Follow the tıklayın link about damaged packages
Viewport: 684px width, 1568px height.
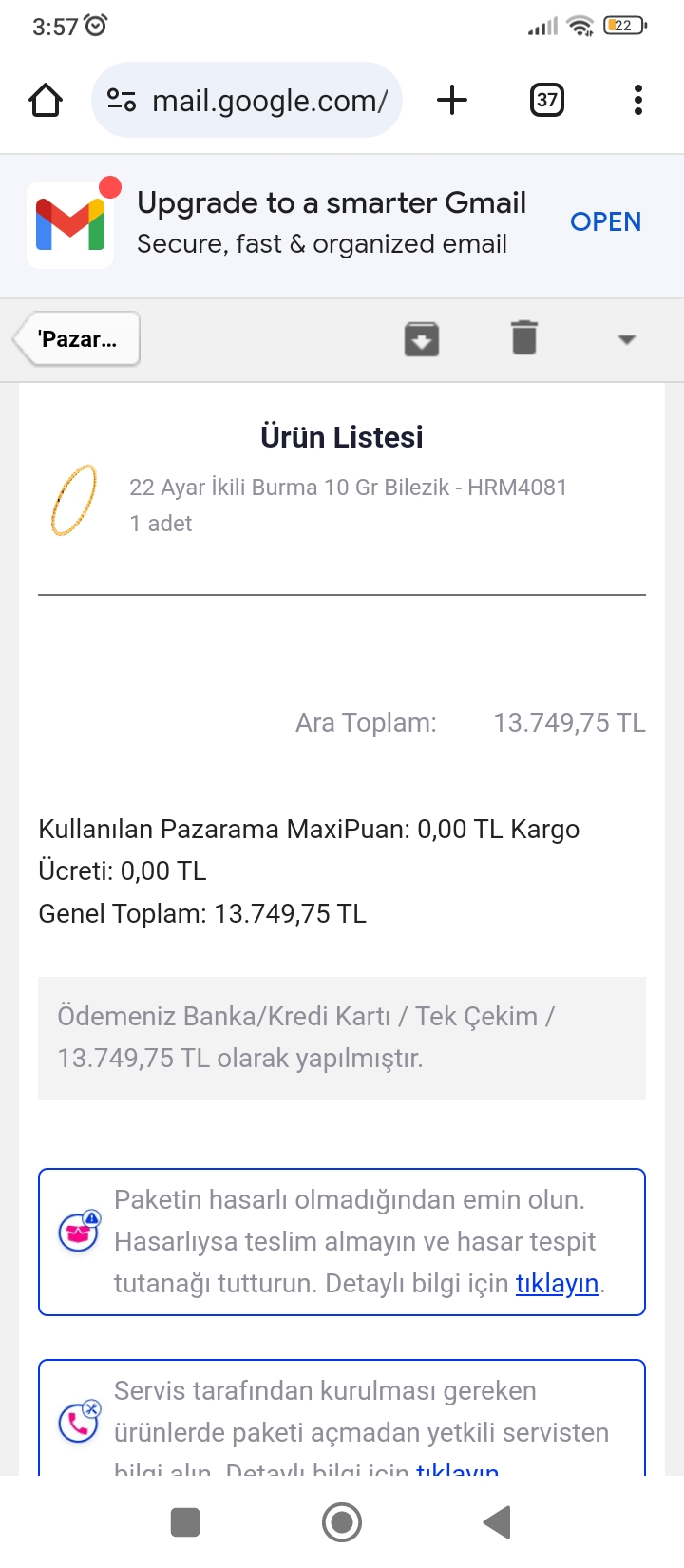point(557,1284)
